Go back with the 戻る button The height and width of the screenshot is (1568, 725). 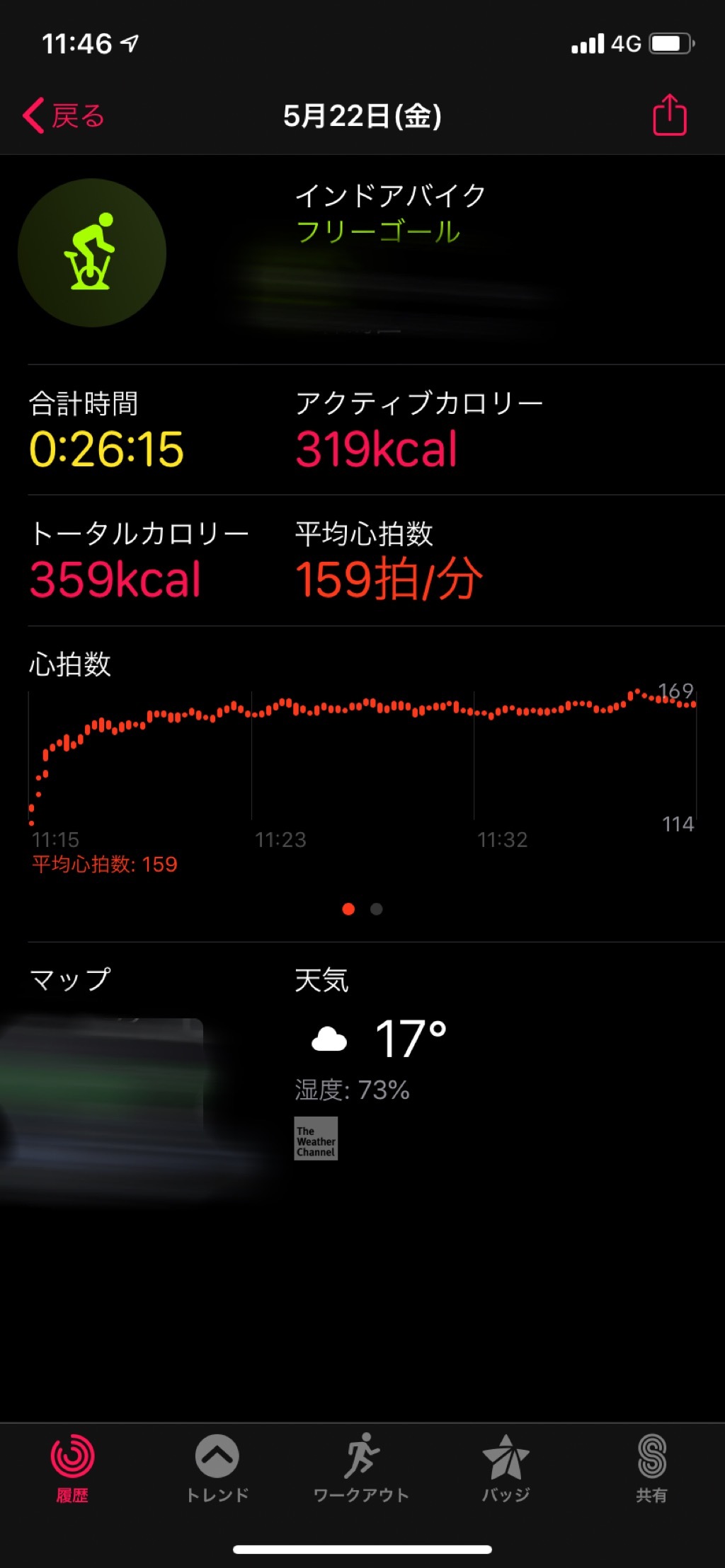click(x=64, y=115)
